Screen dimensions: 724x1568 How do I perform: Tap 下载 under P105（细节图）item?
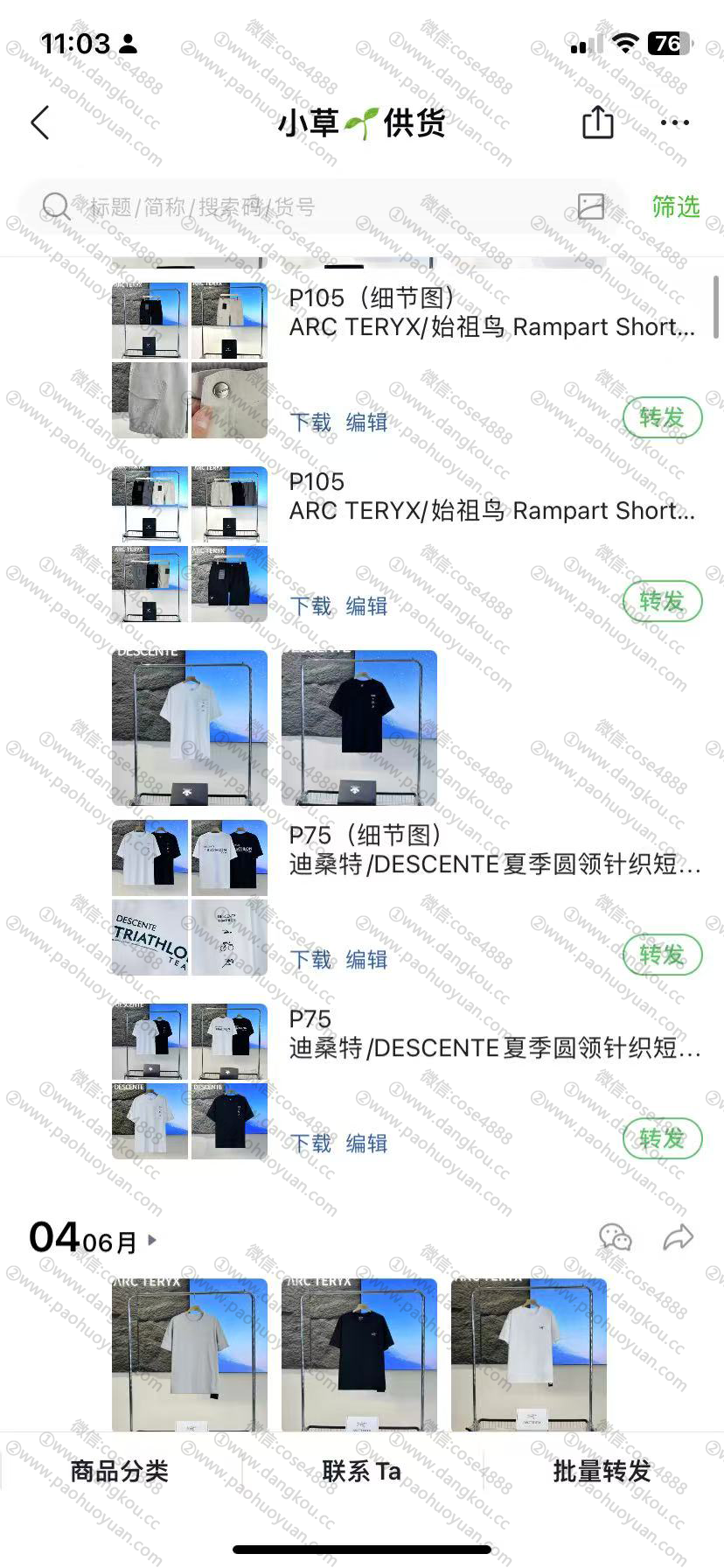tap(310, 423)
